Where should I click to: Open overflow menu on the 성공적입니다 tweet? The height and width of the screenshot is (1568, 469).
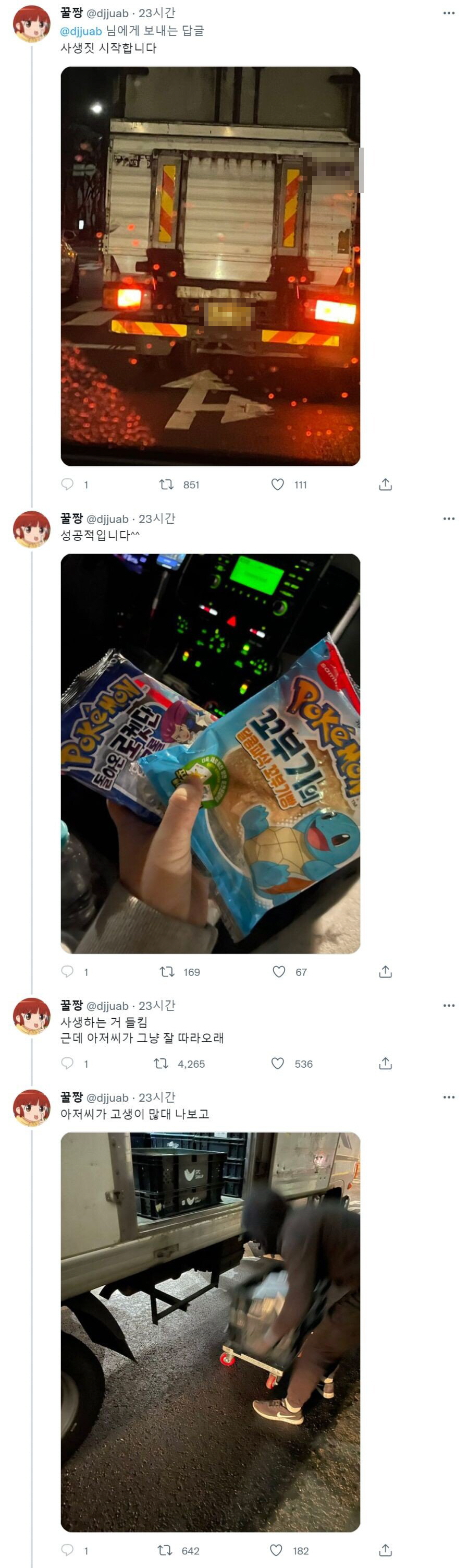[x=448, y=518]
